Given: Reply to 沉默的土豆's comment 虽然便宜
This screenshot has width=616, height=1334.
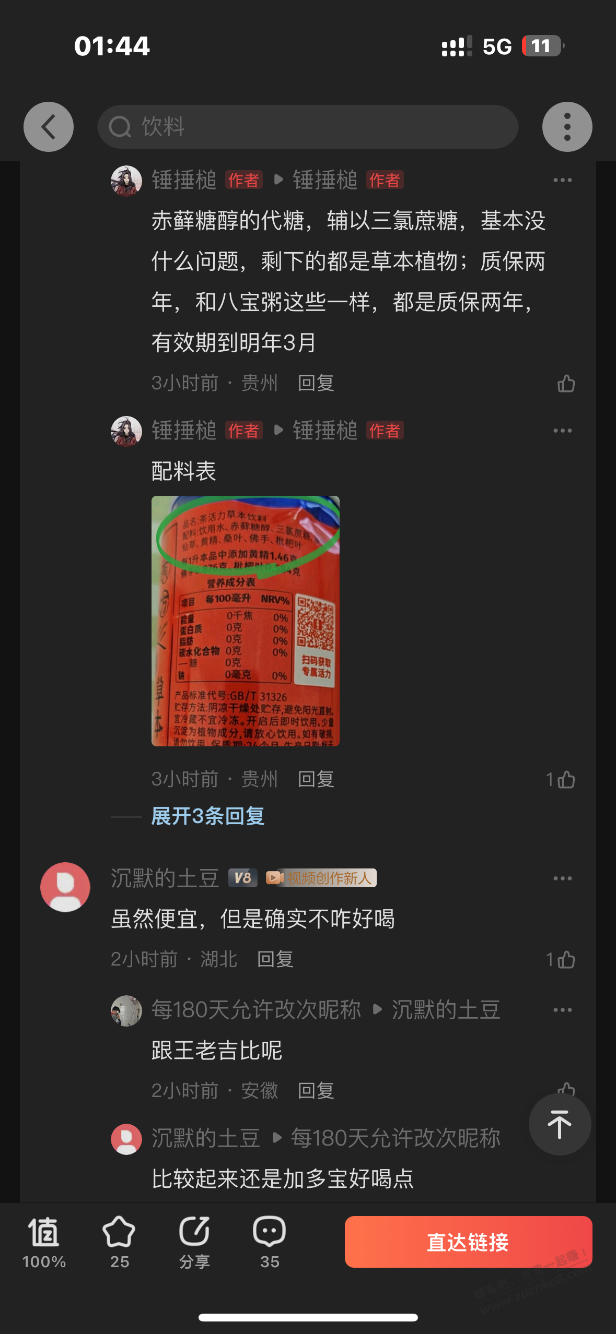Looking at the screenshot, I should 275,959.
